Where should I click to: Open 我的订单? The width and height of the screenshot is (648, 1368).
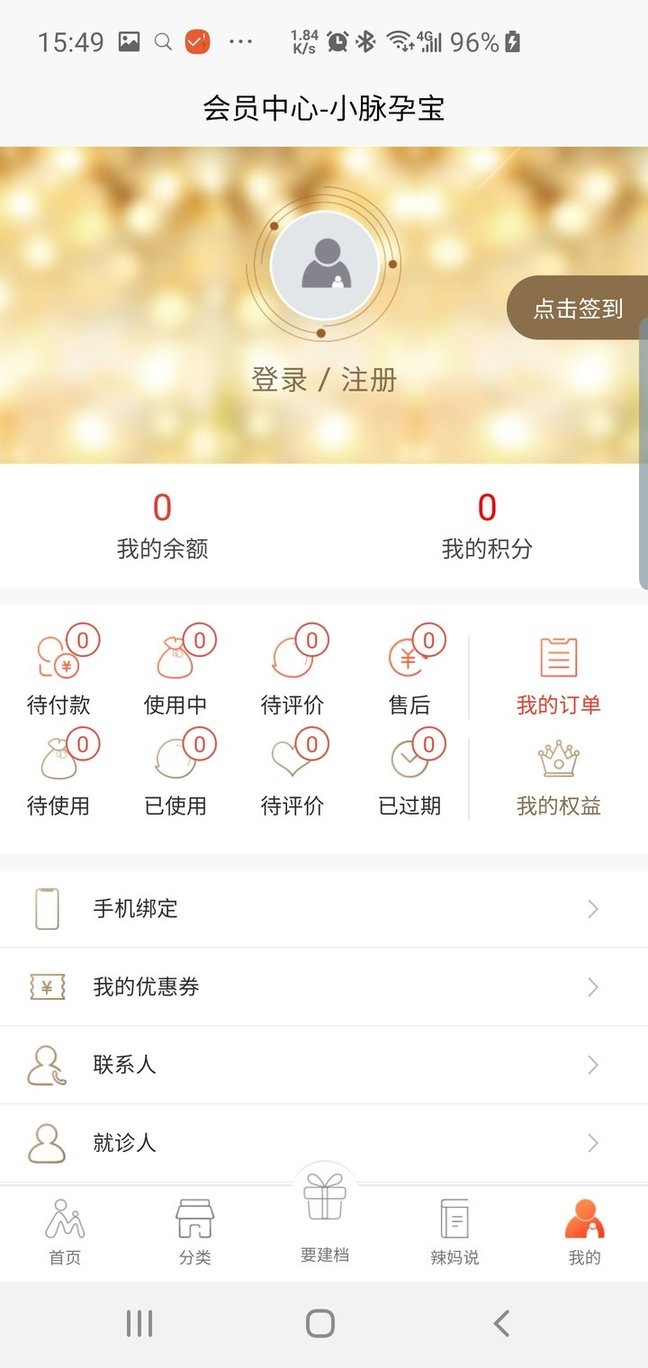(x=558, y=674)
